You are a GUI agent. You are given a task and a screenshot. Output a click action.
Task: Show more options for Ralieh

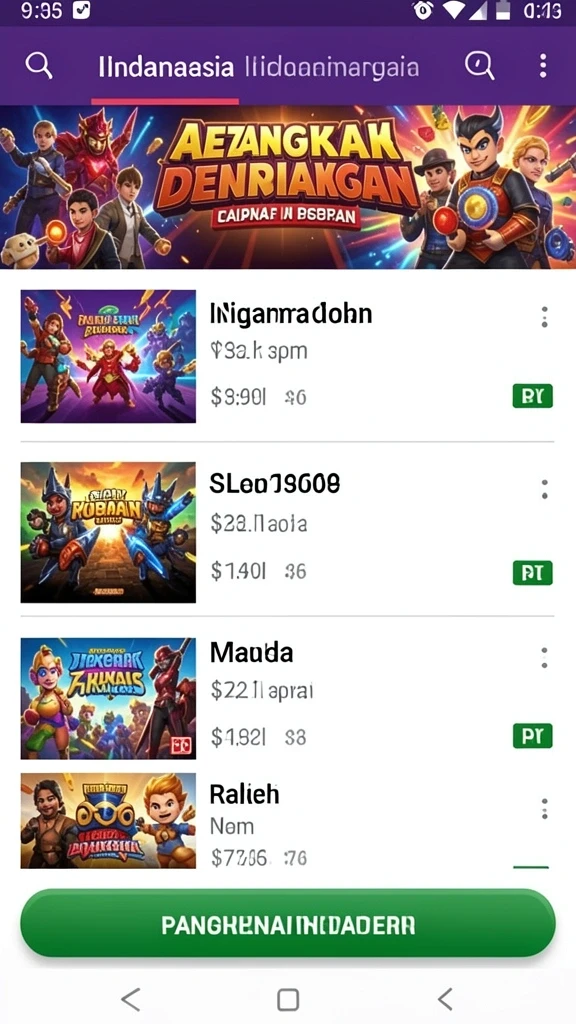pos(544,809)
